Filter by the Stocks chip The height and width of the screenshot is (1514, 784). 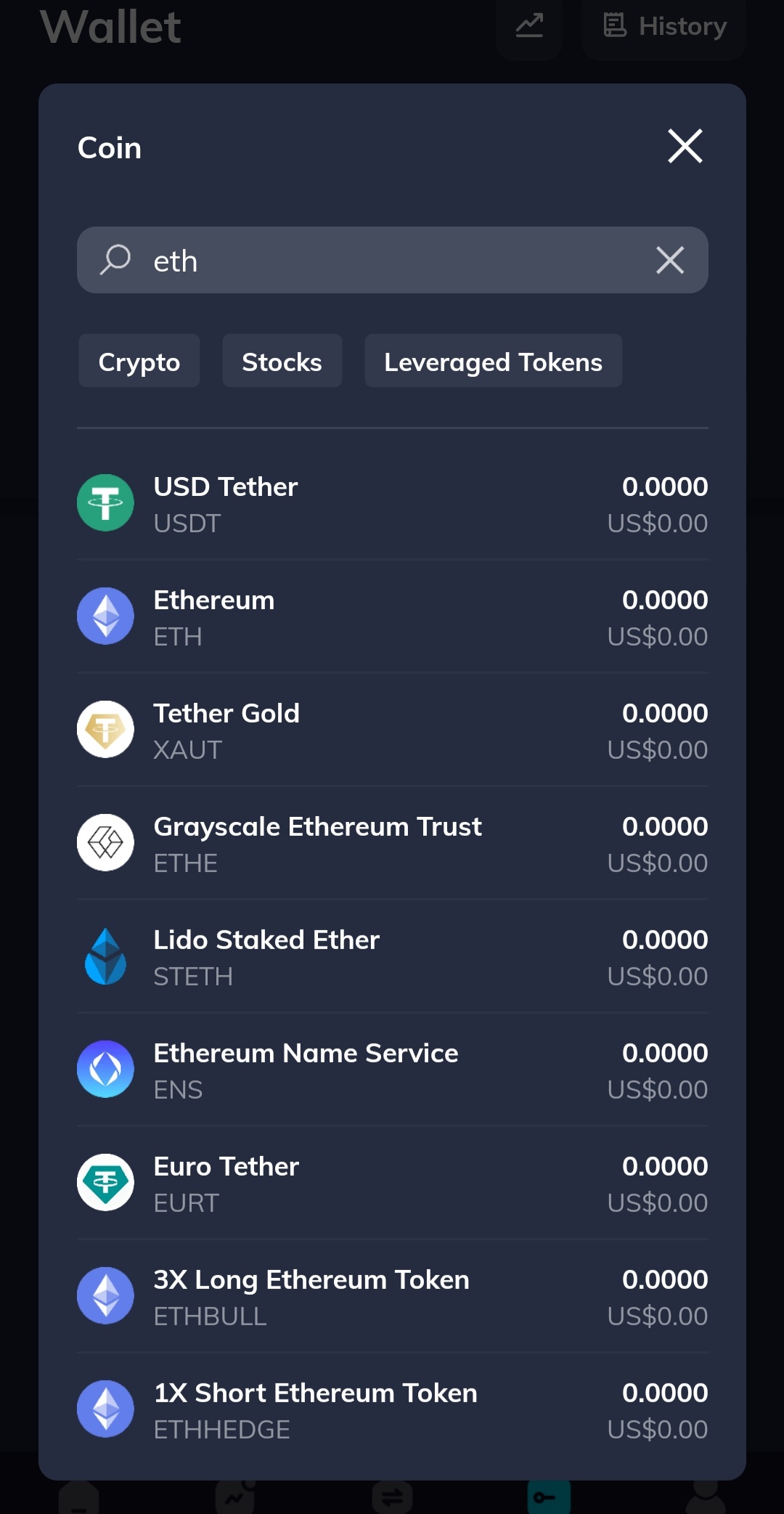(282, 361)
